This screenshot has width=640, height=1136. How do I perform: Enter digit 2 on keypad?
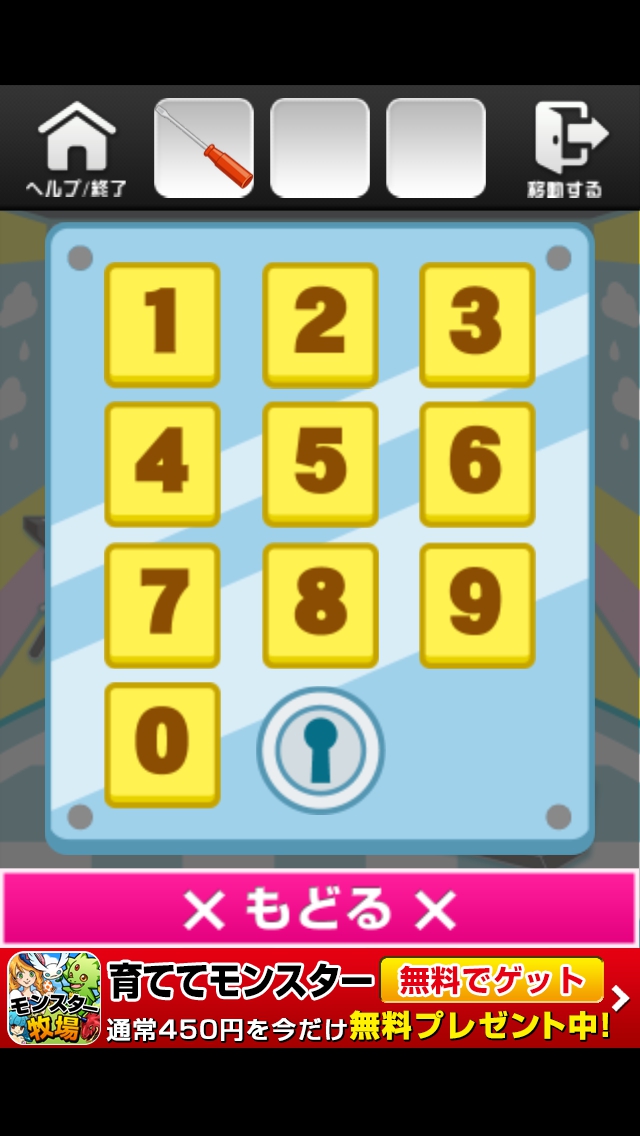pyautogui.click(x=320, y=324)
